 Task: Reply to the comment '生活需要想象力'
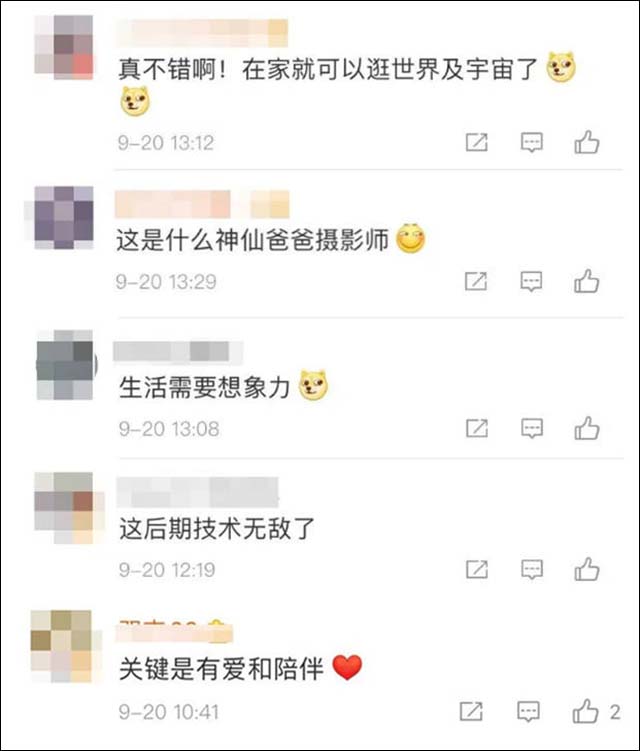532,429
